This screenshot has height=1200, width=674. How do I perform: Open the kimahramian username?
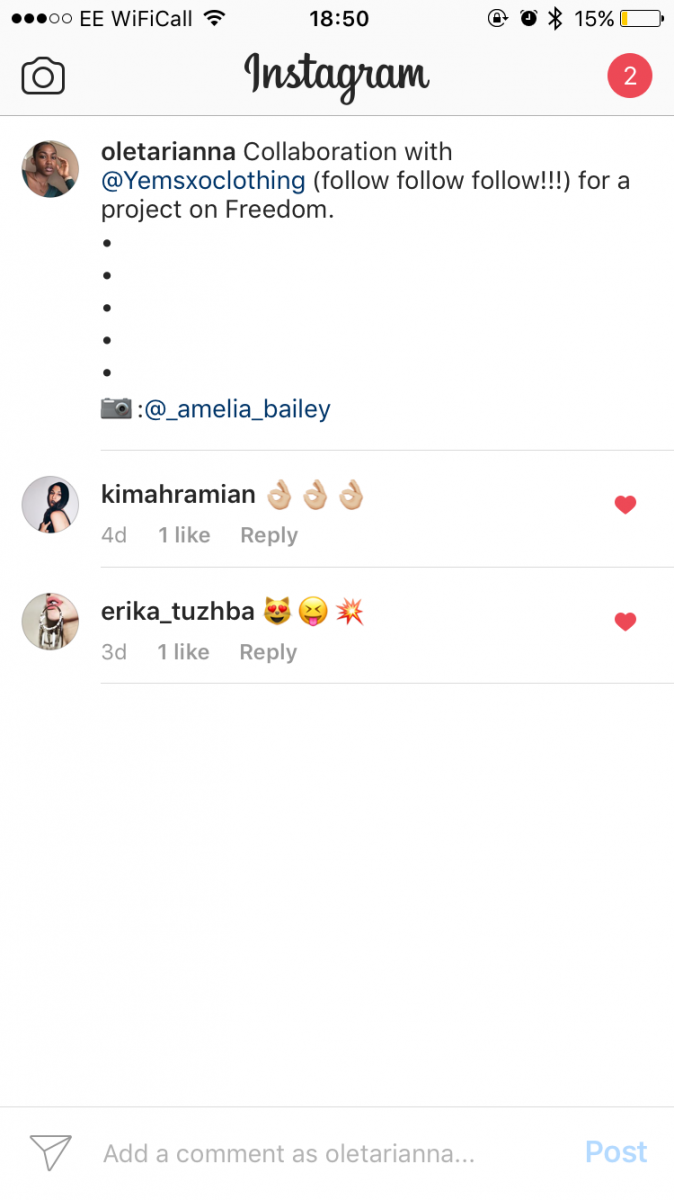178,494
